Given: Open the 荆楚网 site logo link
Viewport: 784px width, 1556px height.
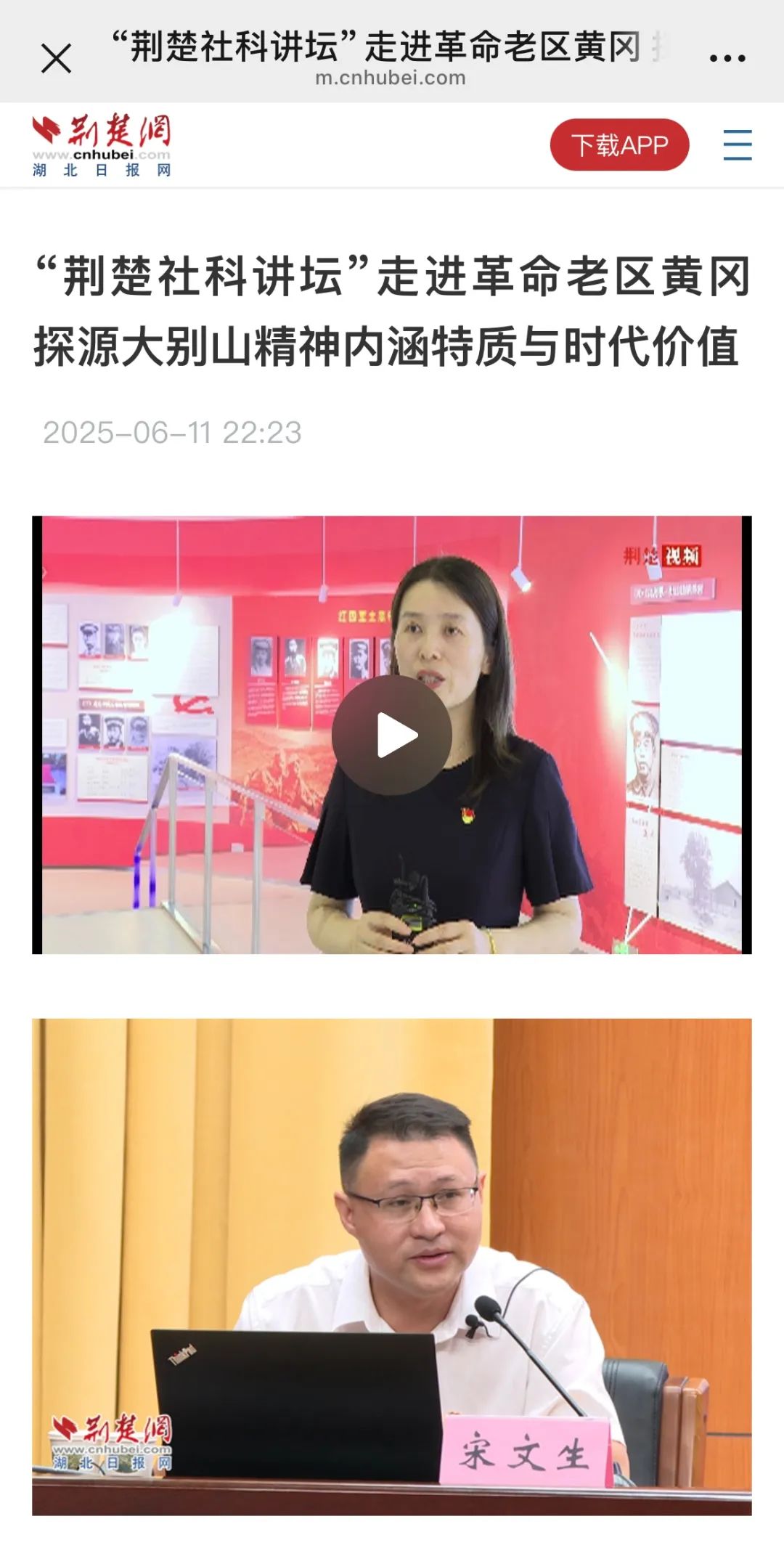Looking at the screenshot, I should 102,145.
